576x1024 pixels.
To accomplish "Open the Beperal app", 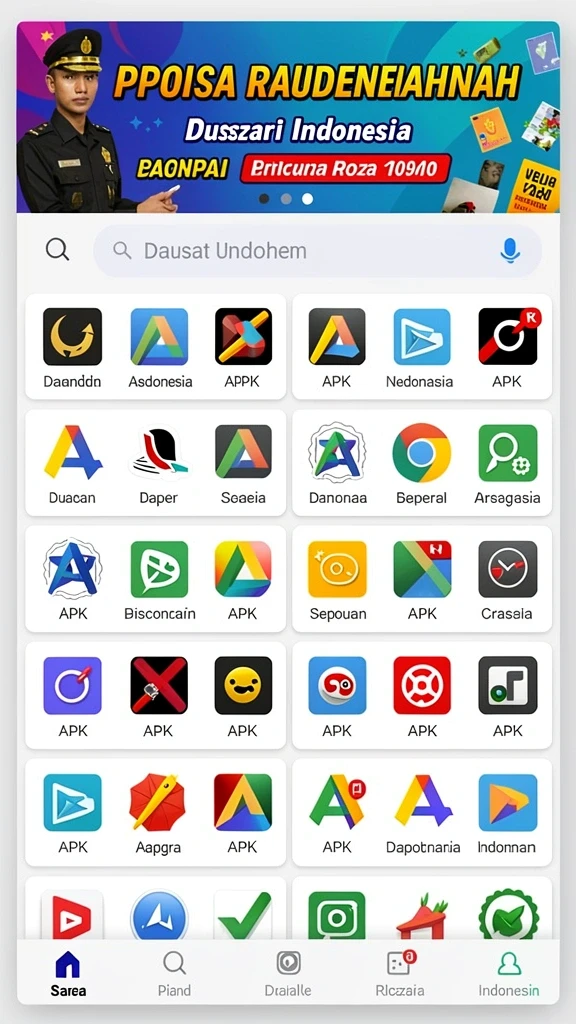I will [x=421, y=464].
